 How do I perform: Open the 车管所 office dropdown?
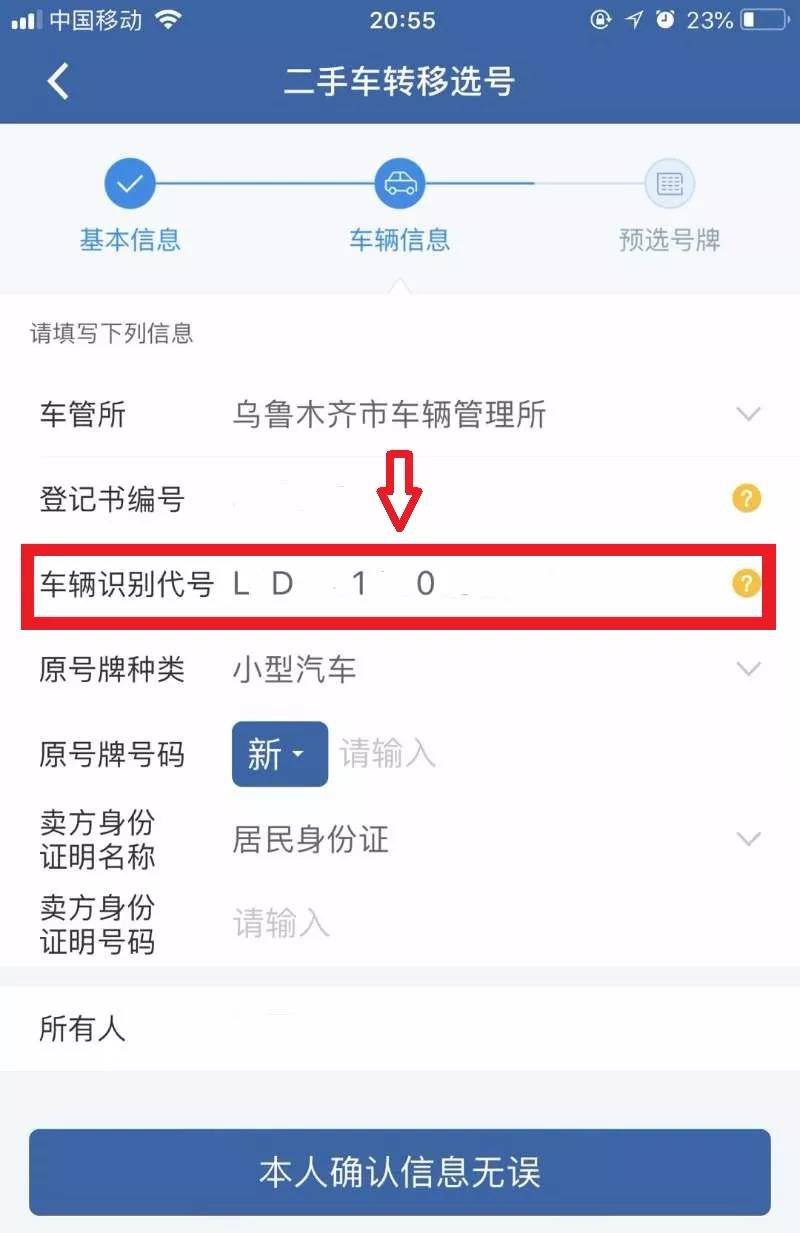click(x=748, y=414)
